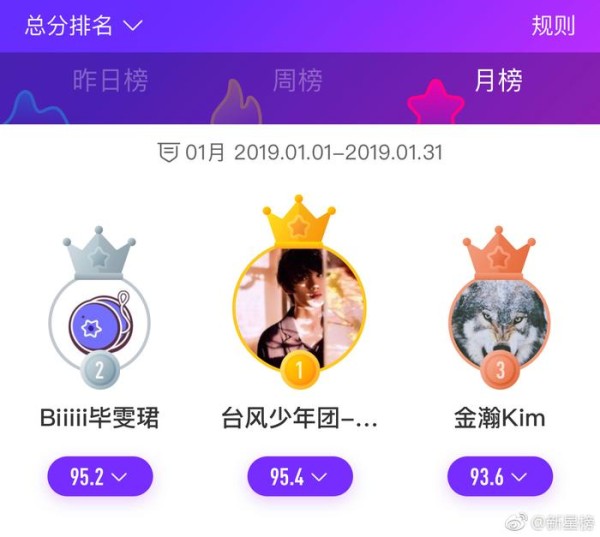
Task: Open Biiiii毕雯珺's profile avatar
Action: (98, 320)
